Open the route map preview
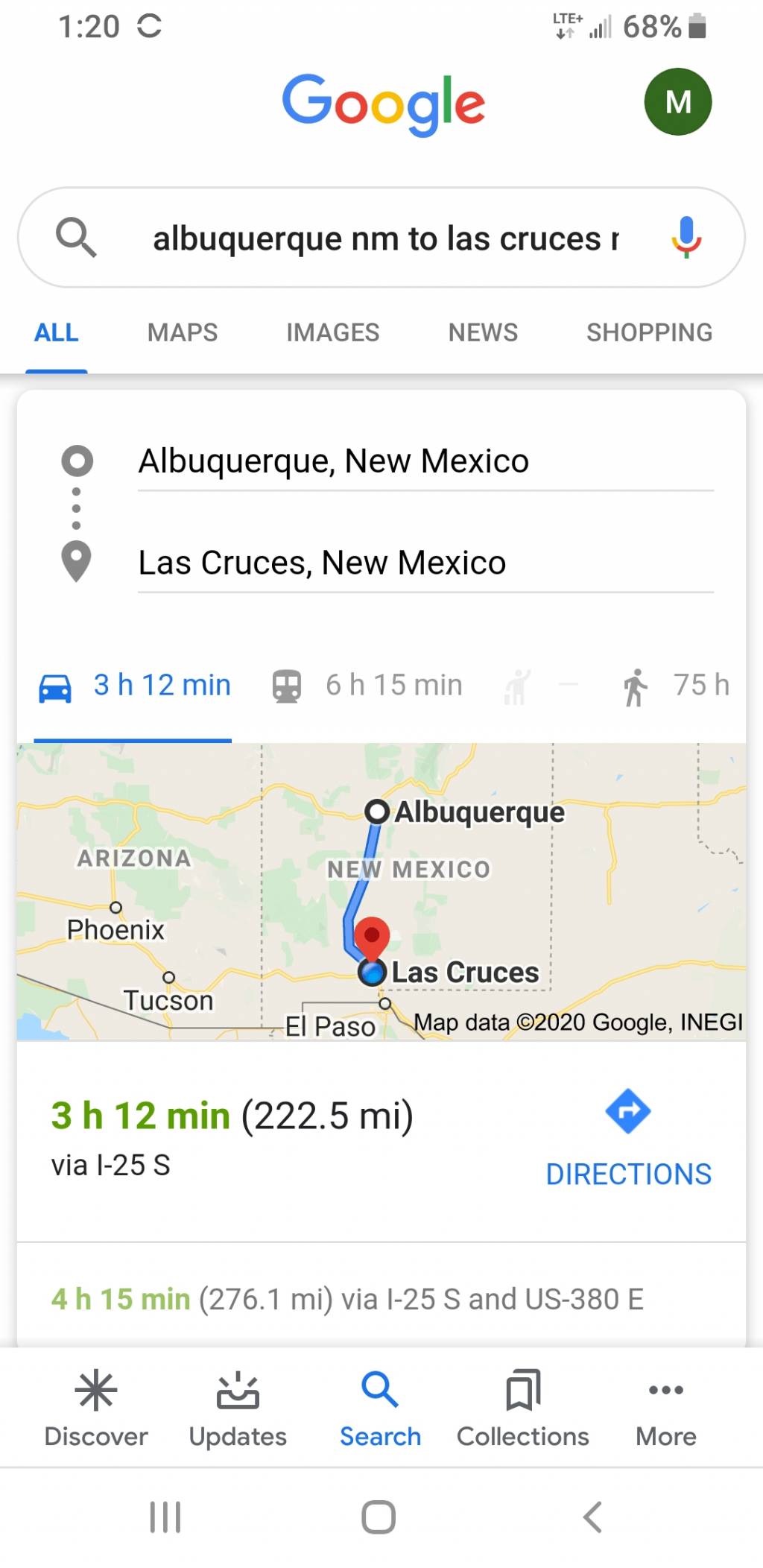Image resolution: width=763 pixels, height=1568 pixels. (x=381, y=891)
